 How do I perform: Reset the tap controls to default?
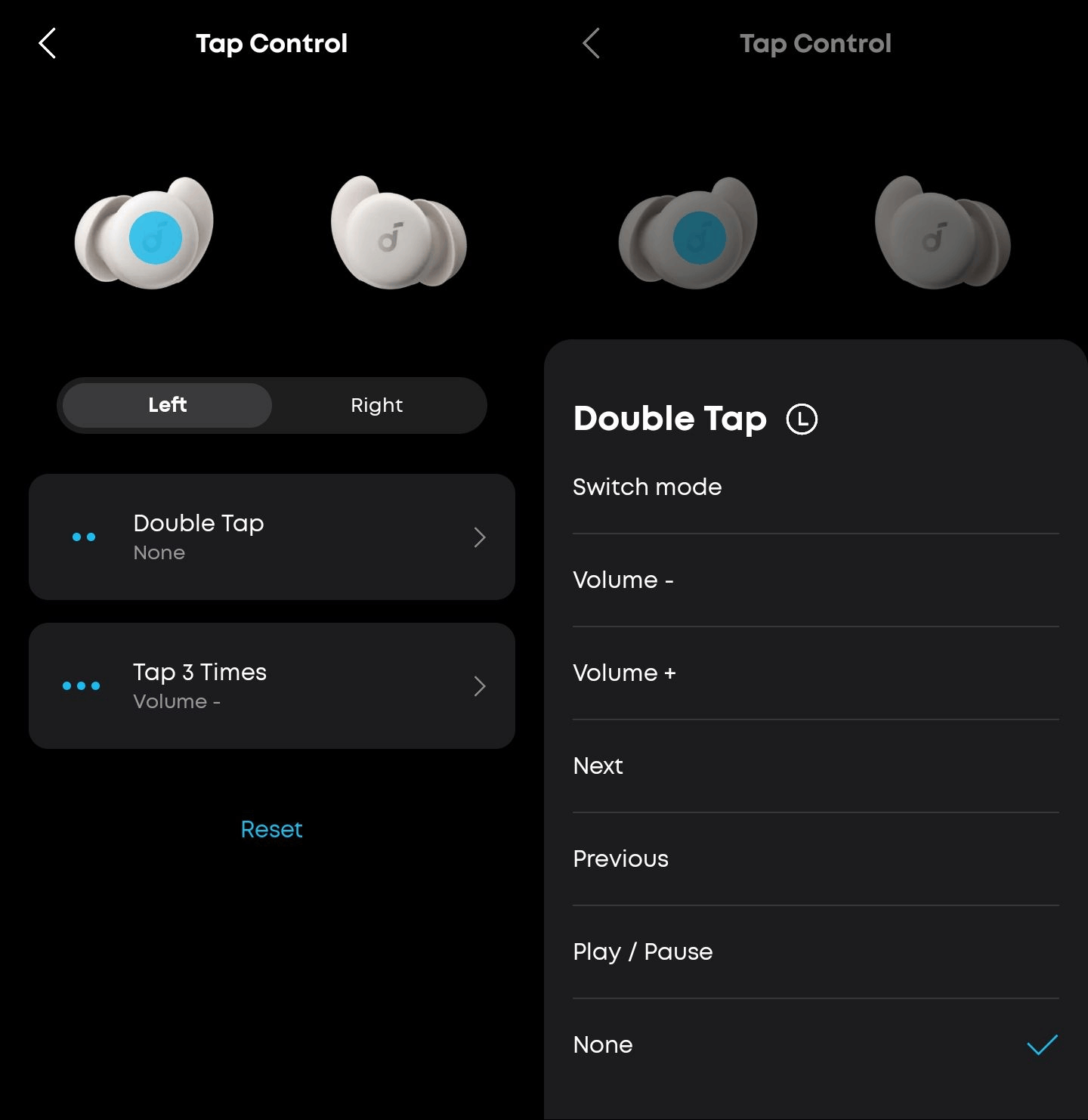click(271, 829)
